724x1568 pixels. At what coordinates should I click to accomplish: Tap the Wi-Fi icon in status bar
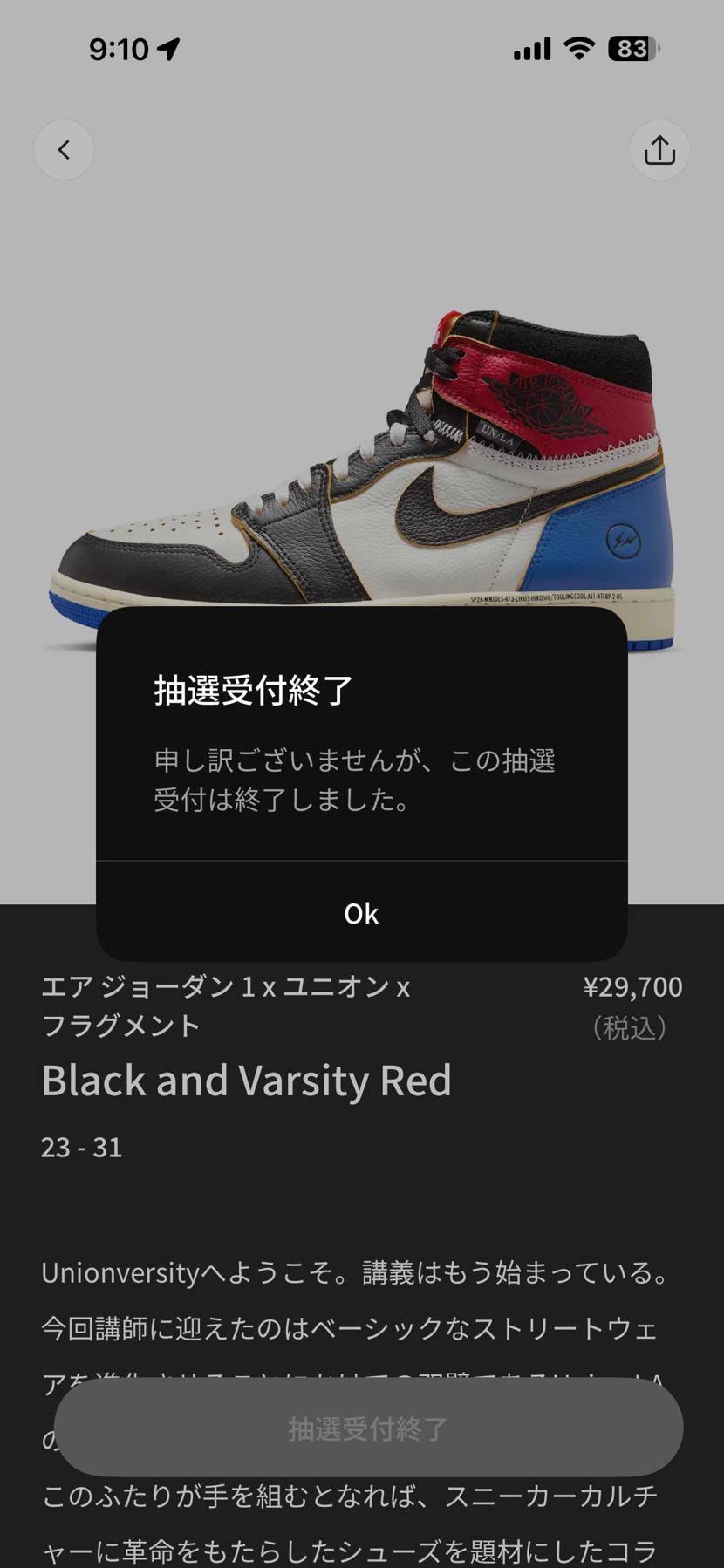[579, 49]
